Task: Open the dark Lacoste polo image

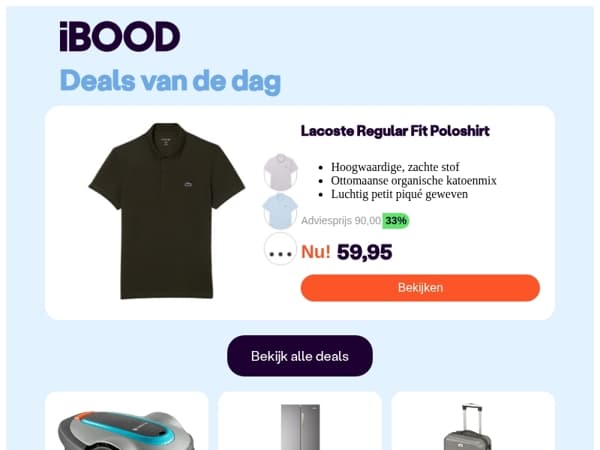Action: click(x=167, y=211)
